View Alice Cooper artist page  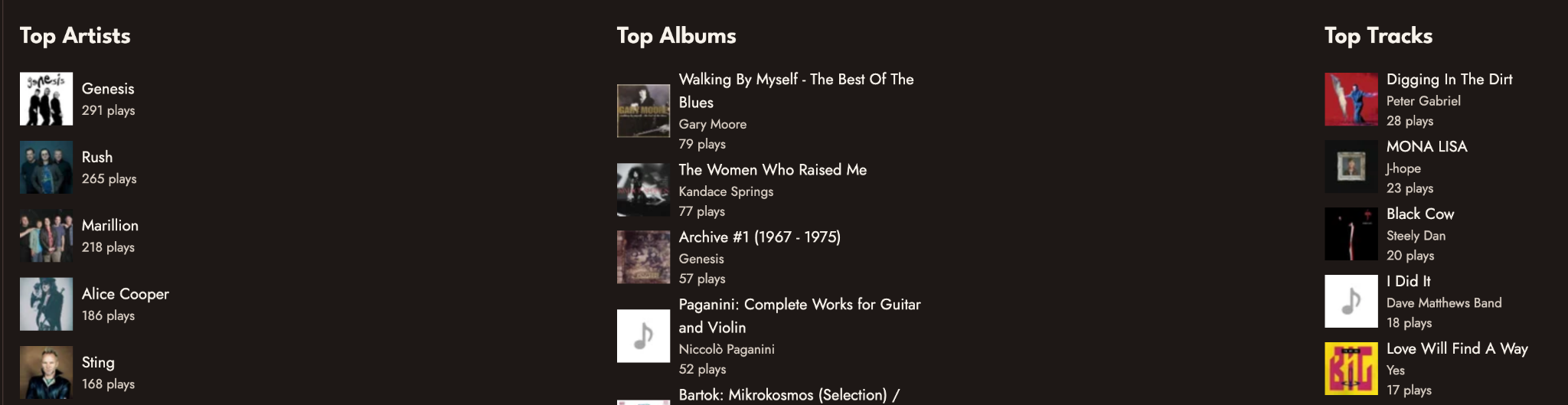(x=125, y=294)
